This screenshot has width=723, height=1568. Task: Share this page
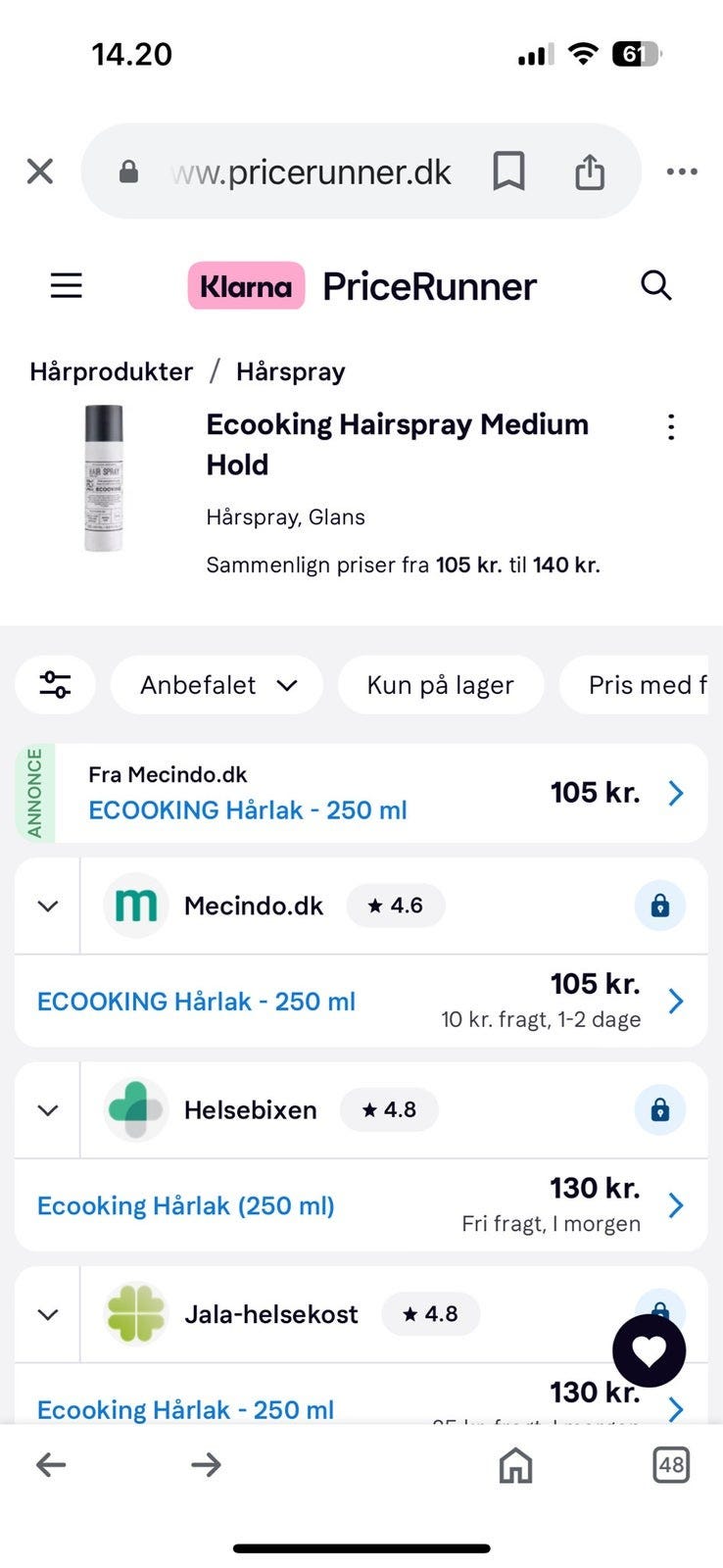click(589, 171)
